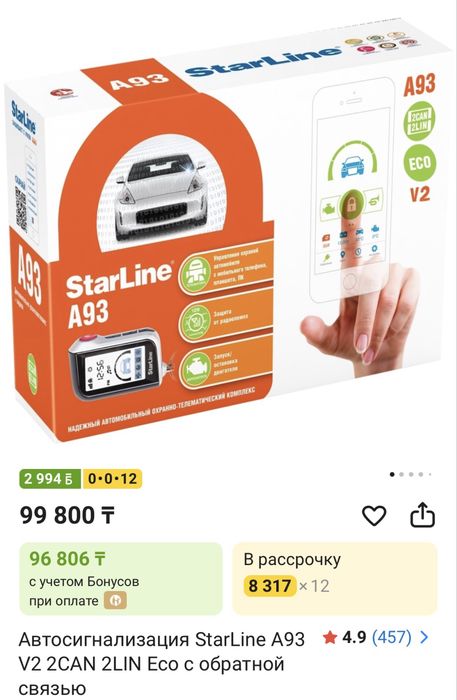Open the 96 806 ₸ bonus price offer
457x700 pixels.
point(120,578)
